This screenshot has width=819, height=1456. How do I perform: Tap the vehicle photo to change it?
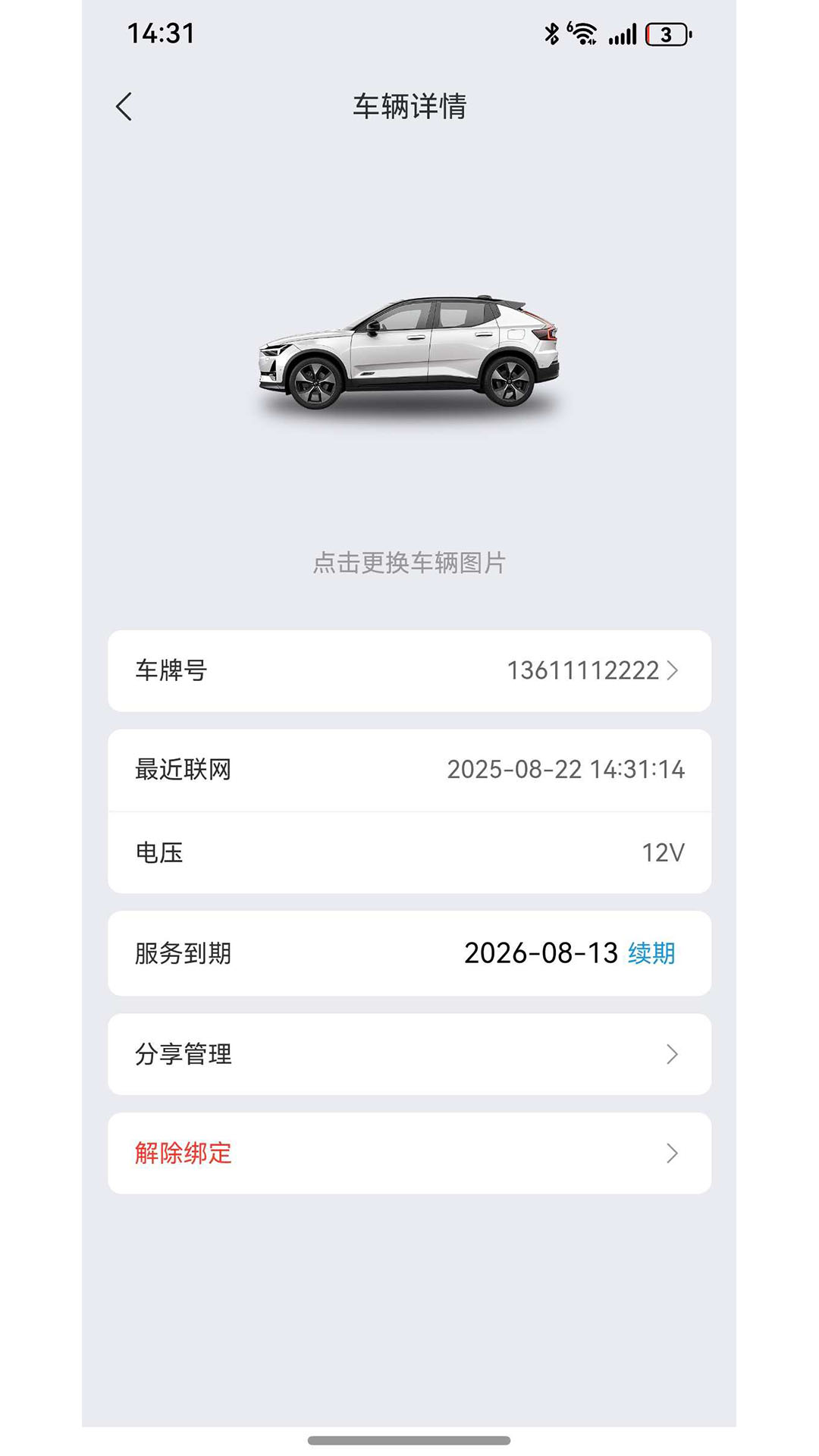point(409,349)
